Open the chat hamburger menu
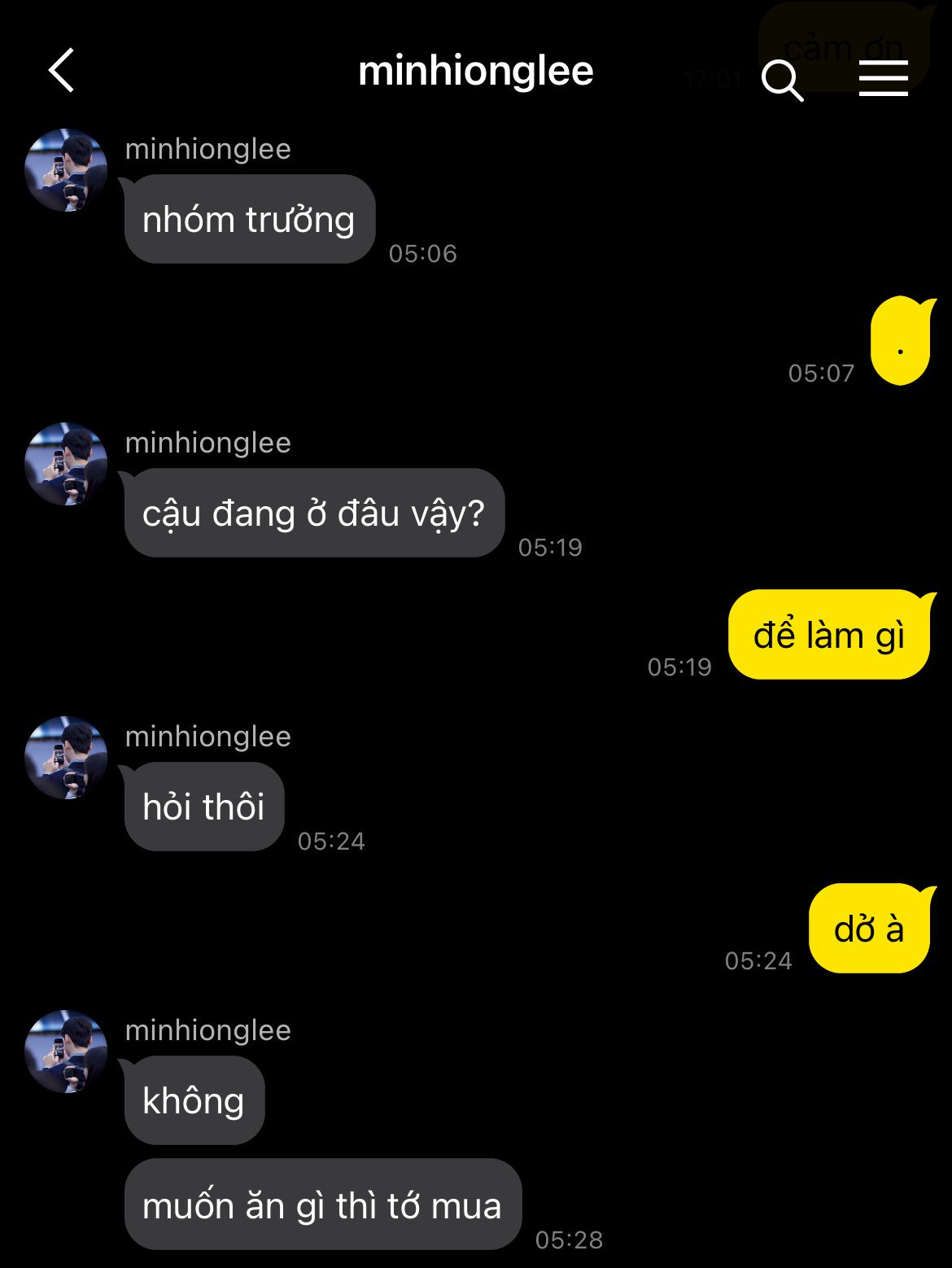 tap(883, 78)
